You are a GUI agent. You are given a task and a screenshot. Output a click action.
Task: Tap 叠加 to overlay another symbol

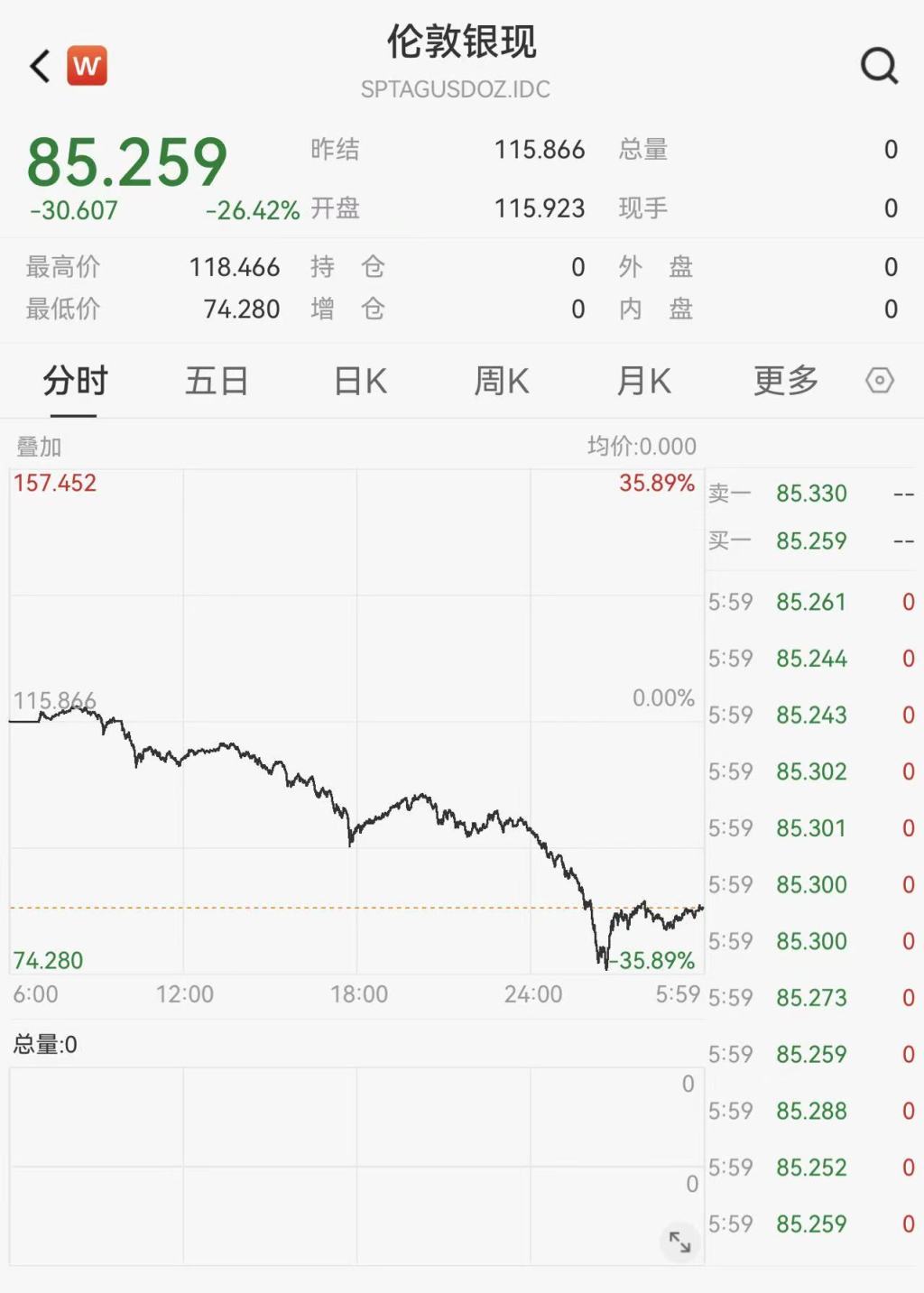point(39,447)
